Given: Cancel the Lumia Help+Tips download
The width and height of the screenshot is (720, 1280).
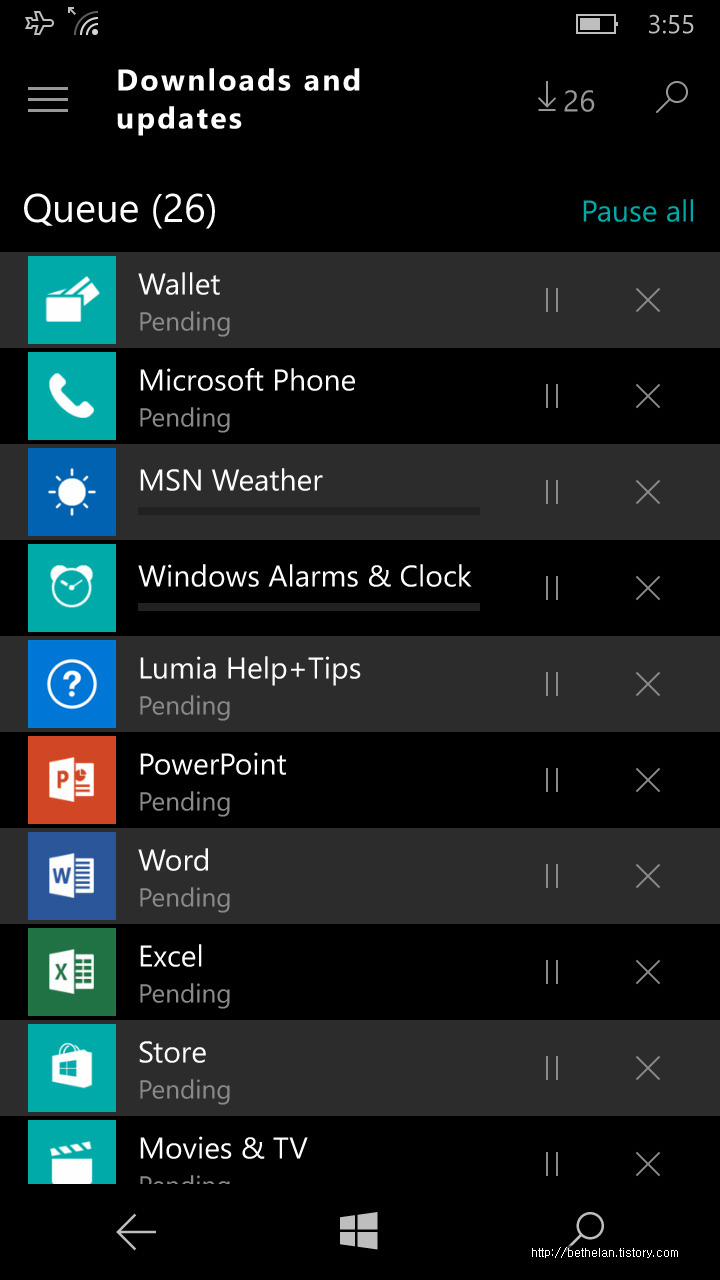Looking at the screenshot, I should point(648,684).
